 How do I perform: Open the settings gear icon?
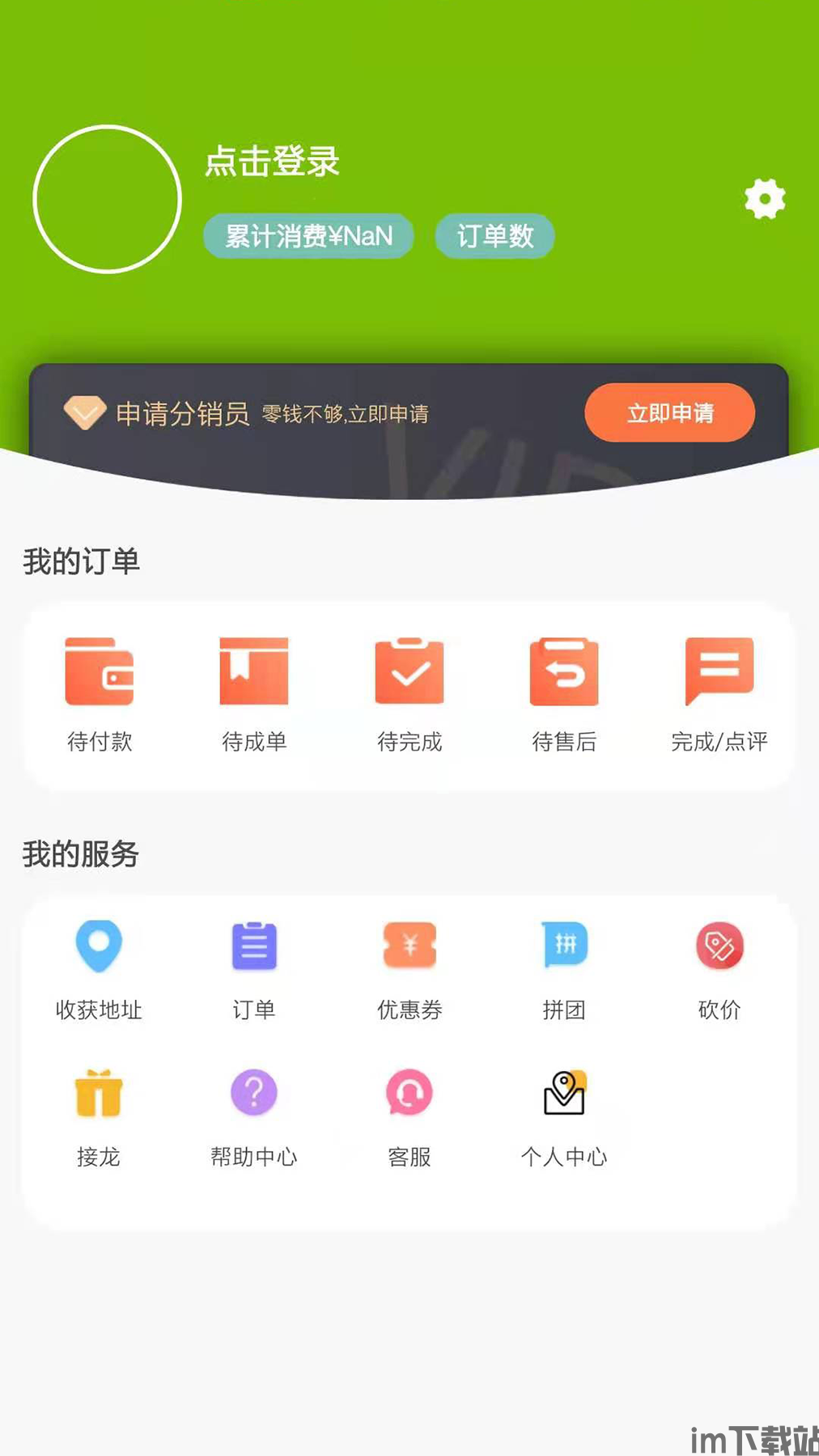point(765,199)
